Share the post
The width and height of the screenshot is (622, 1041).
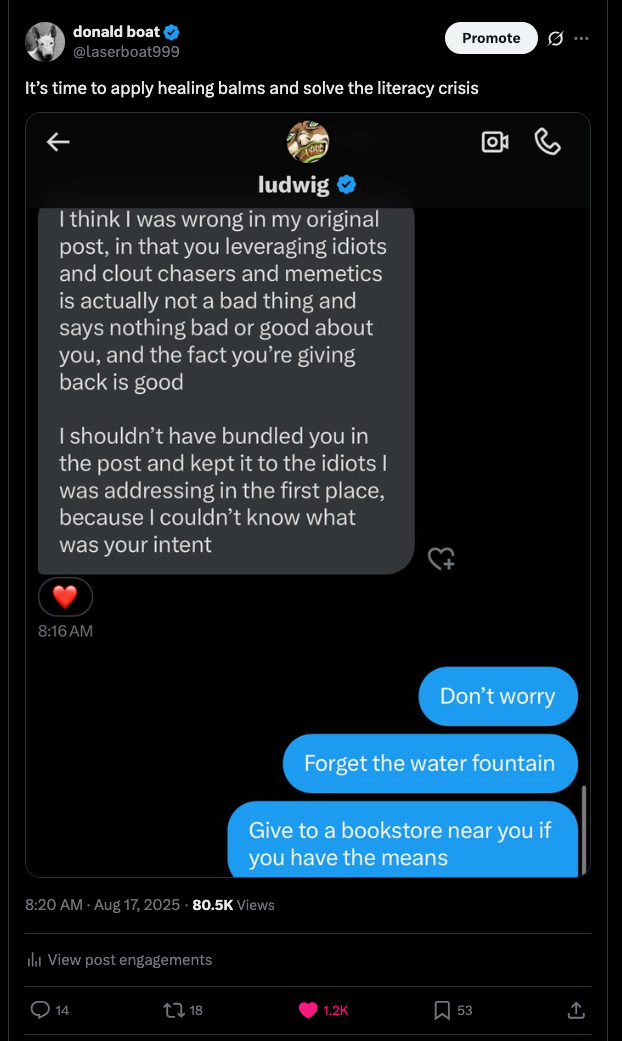[576, 1010]
